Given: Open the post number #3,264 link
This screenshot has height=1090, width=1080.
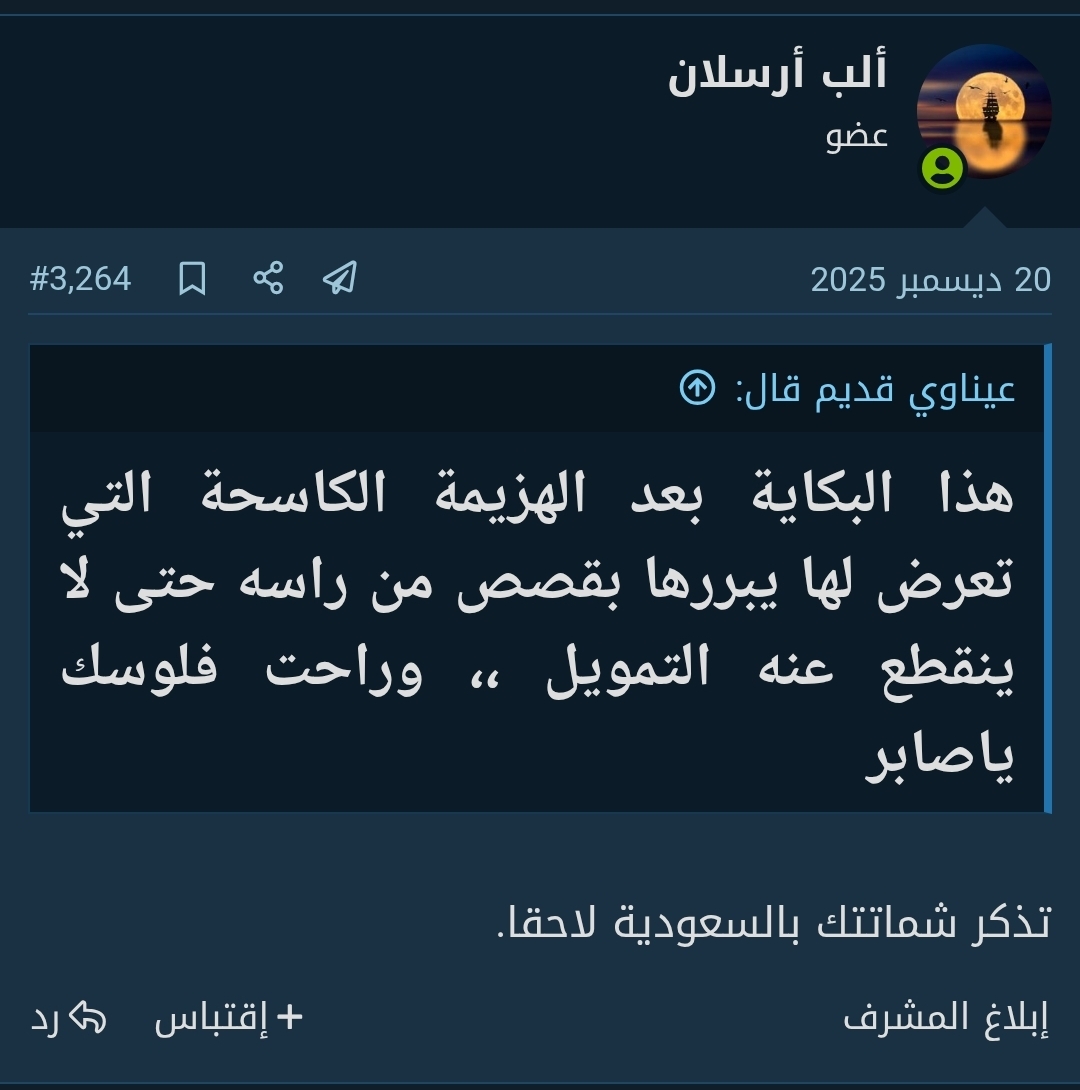Looking at the screenshot, I should click(81, 279).
